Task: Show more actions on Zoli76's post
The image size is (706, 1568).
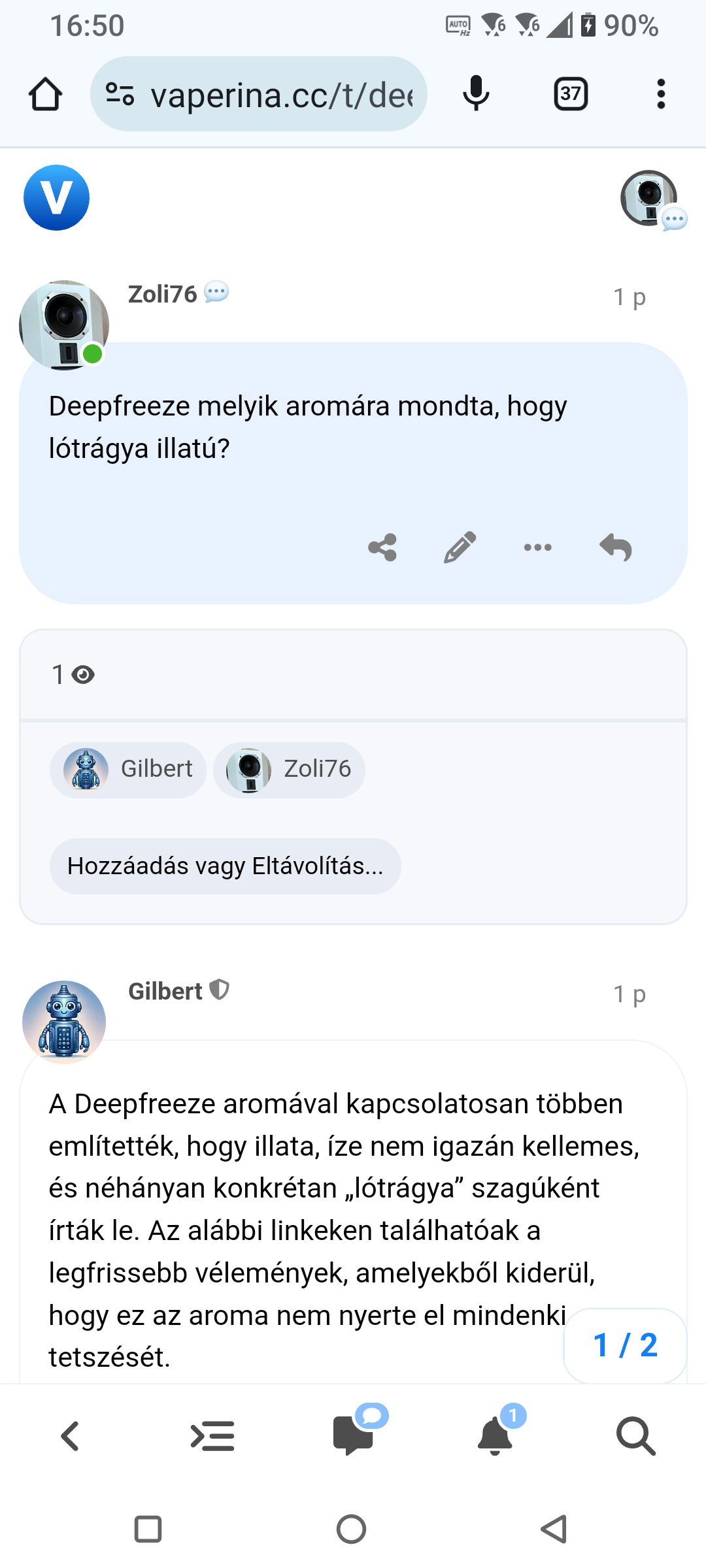Action: point(537,547)
